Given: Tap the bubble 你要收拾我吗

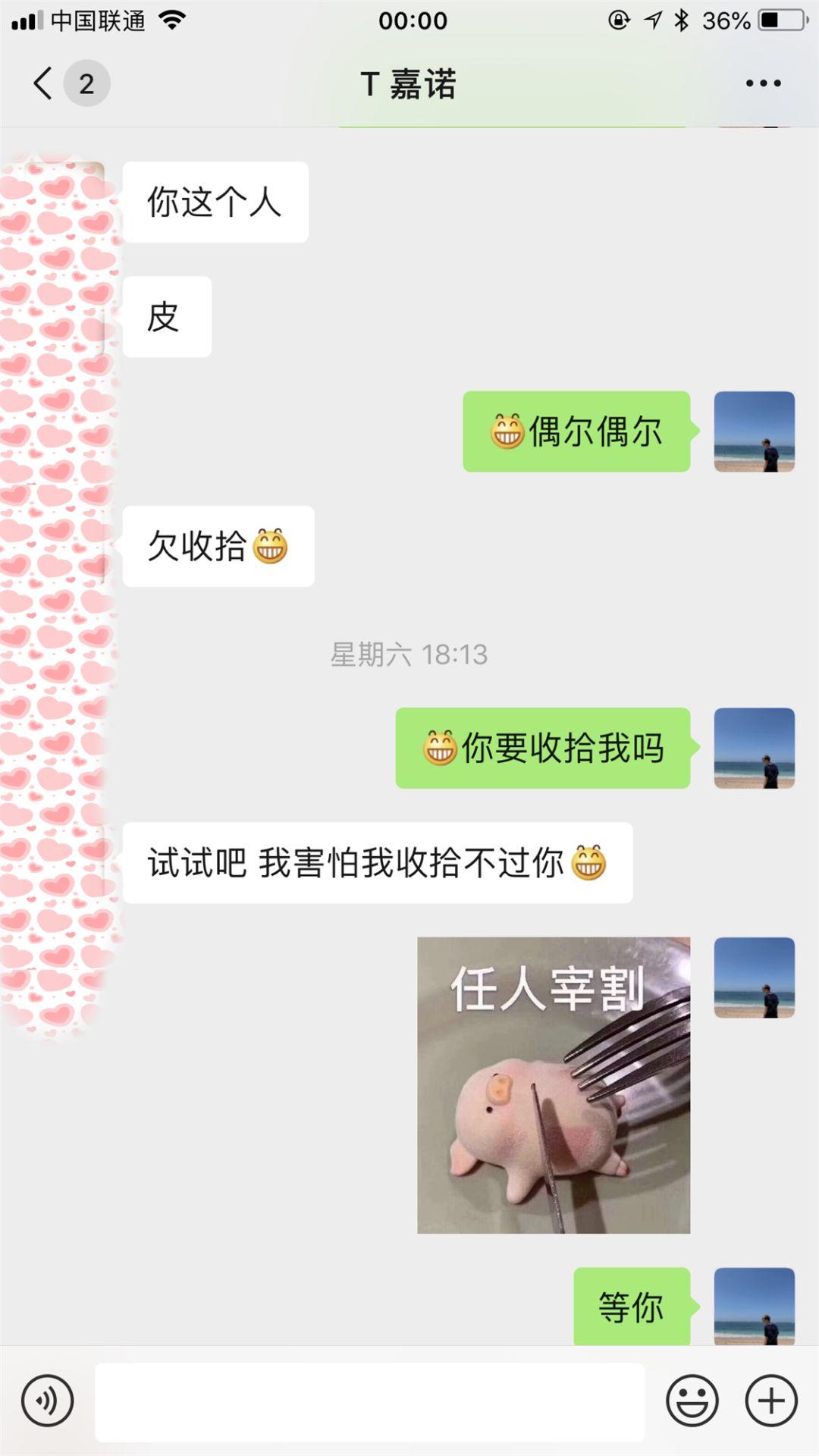Looking at the screenshot, I should [543, 748].
